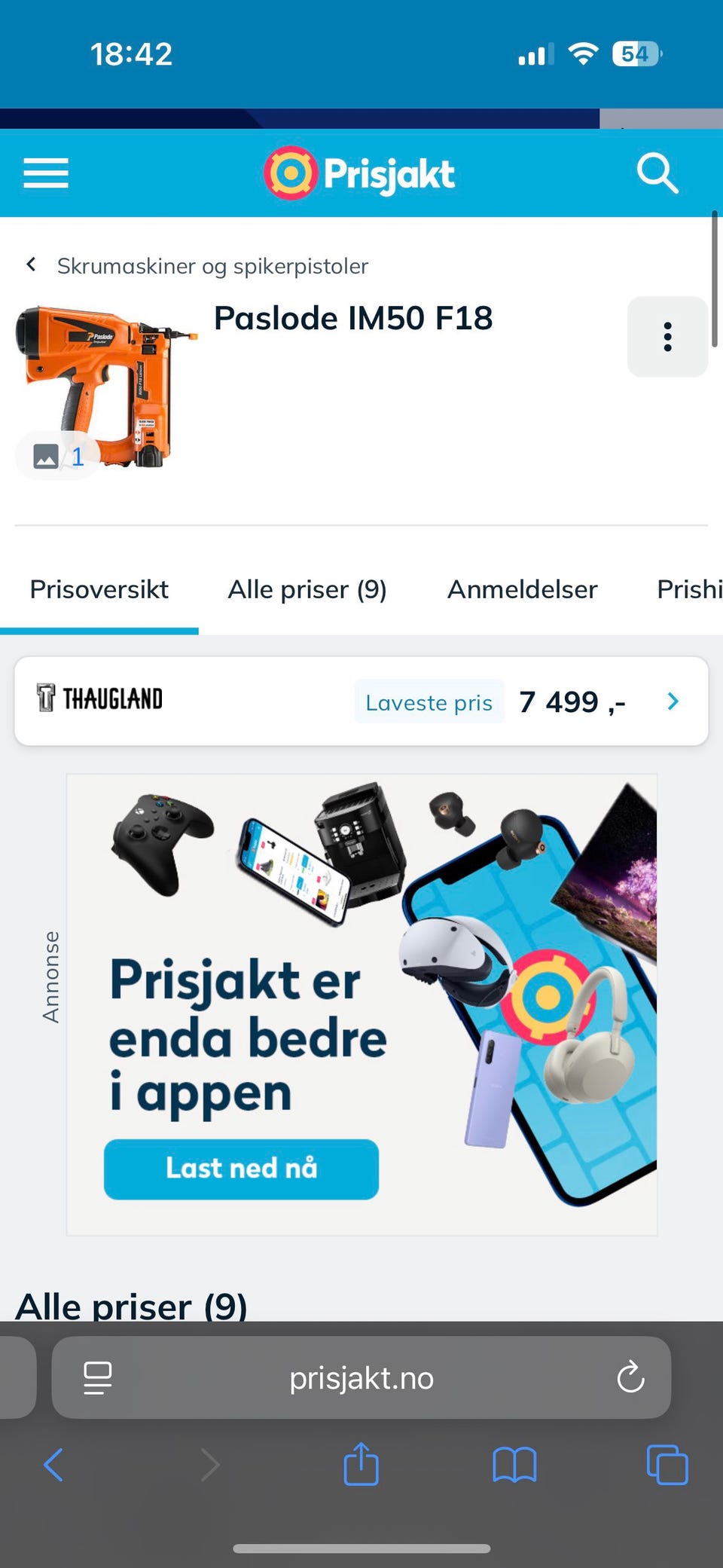Screen dimensions: 723x1568
Task: Expand the Thaugland price row chevron
Action: pos(673,701)
